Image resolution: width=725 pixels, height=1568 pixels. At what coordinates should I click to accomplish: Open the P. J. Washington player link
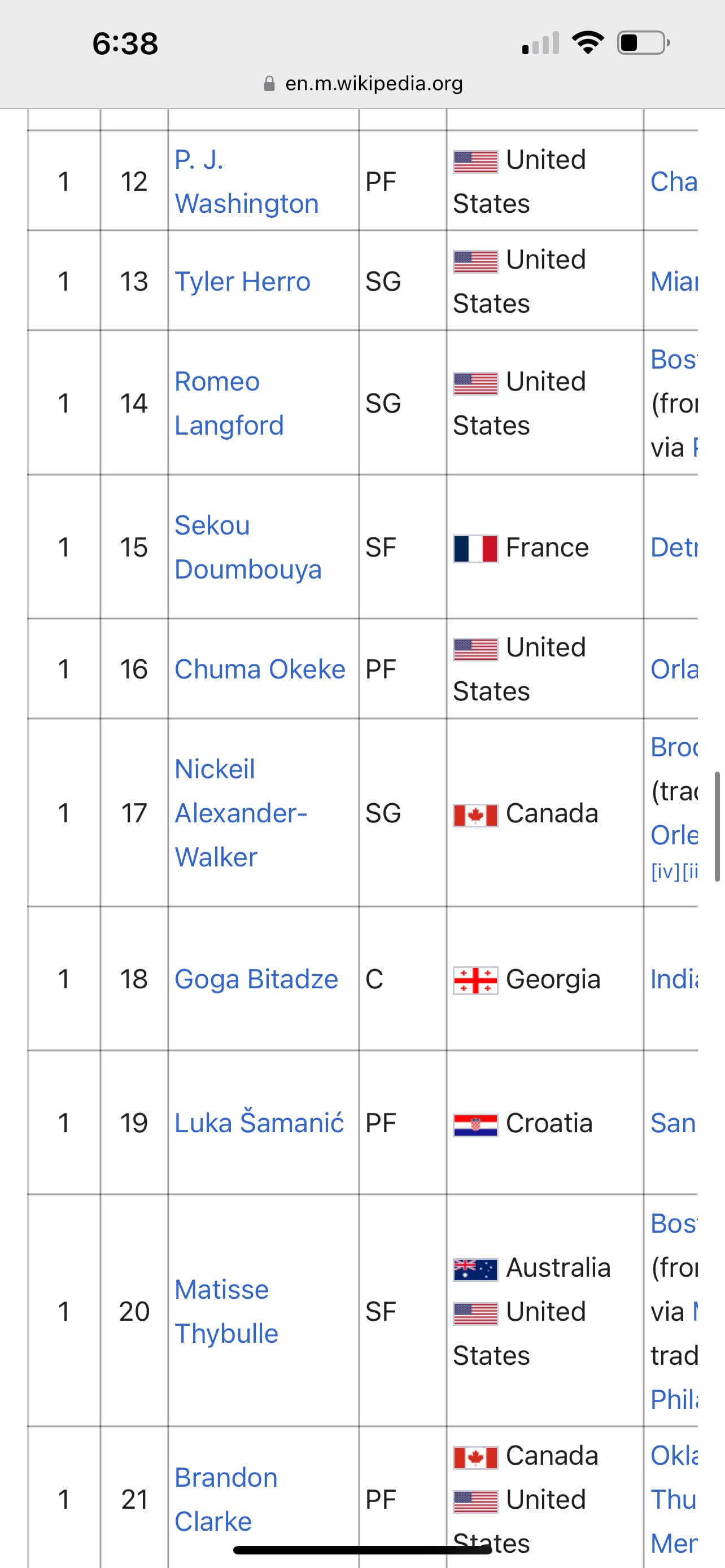[x=247, y=181]
